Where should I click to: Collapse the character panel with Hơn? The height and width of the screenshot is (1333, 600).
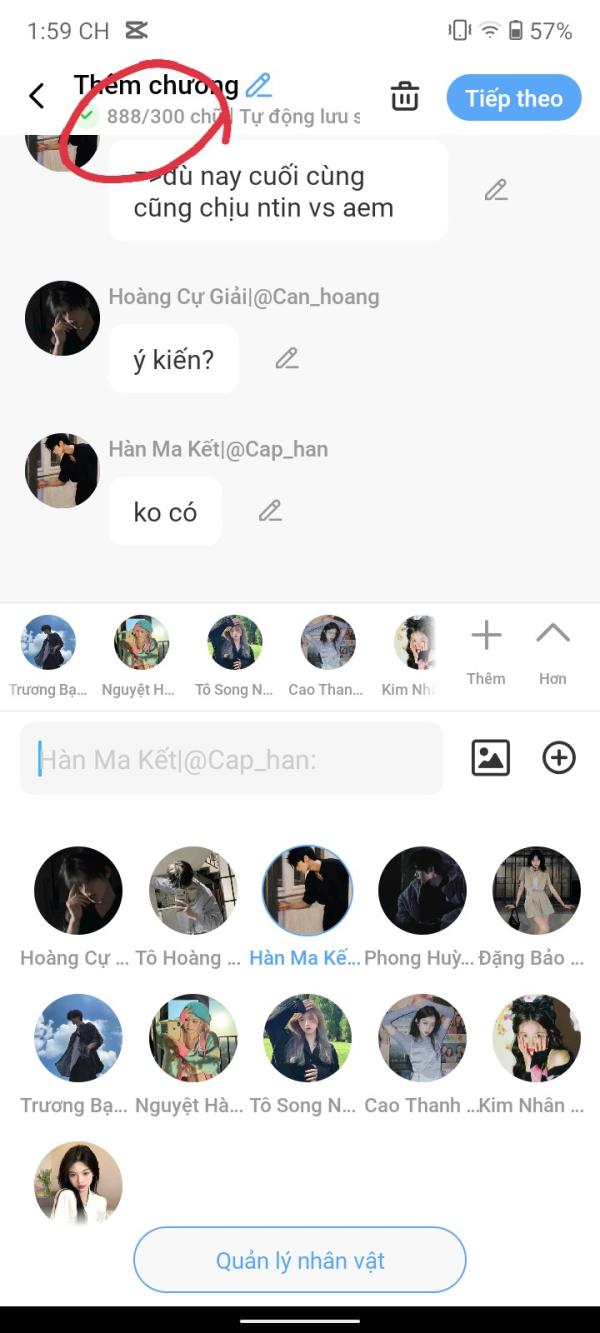[x=553, y=652]
